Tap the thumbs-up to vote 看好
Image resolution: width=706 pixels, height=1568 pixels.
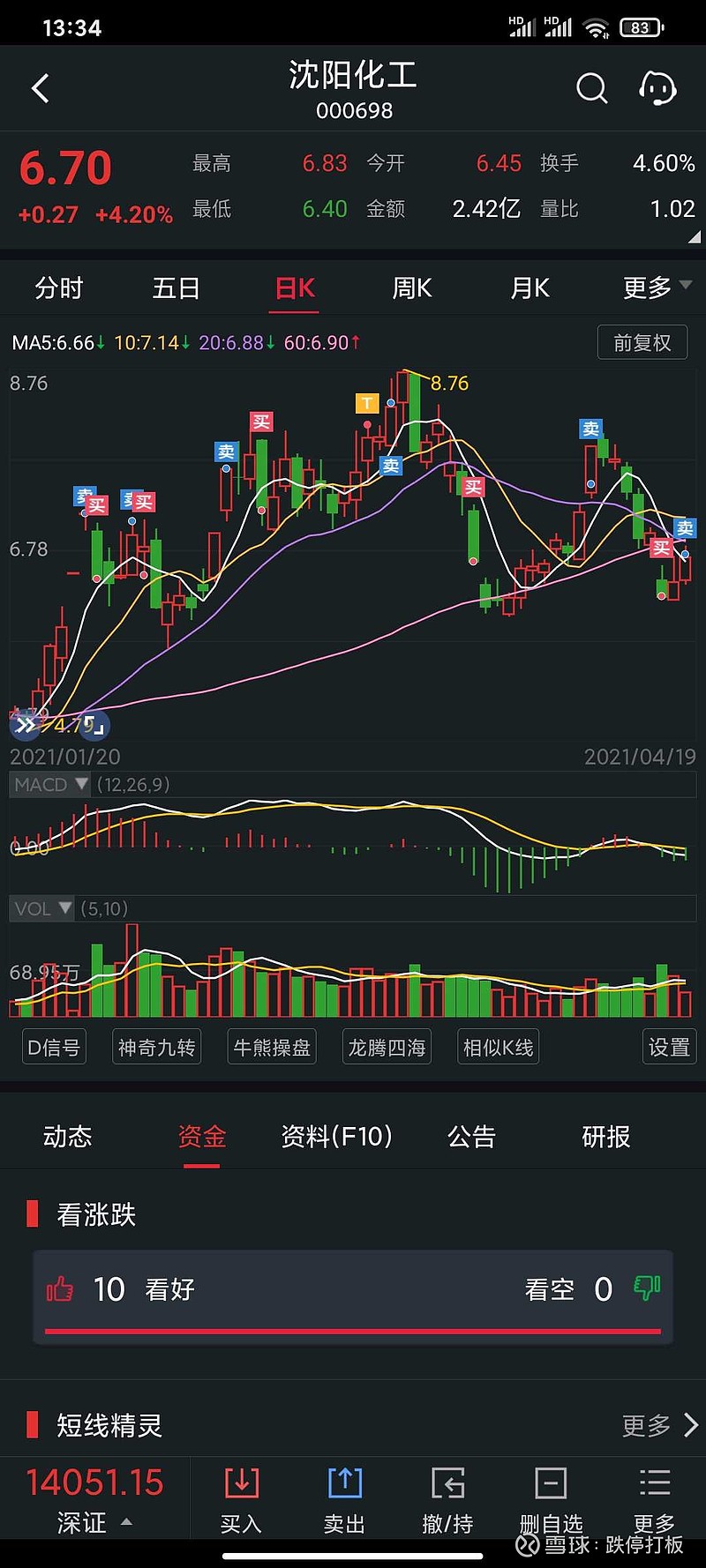(x=60, y=1289)
